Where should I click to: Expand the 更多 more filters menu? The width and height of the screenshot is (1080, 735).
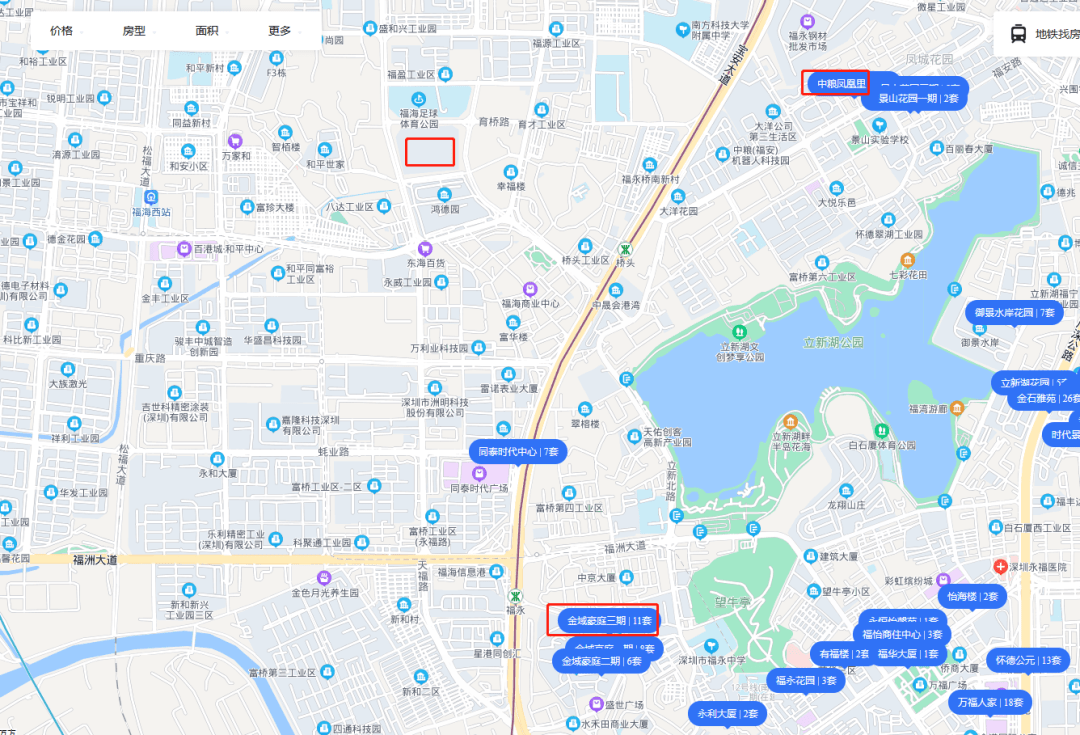click(x=280, y=31)
